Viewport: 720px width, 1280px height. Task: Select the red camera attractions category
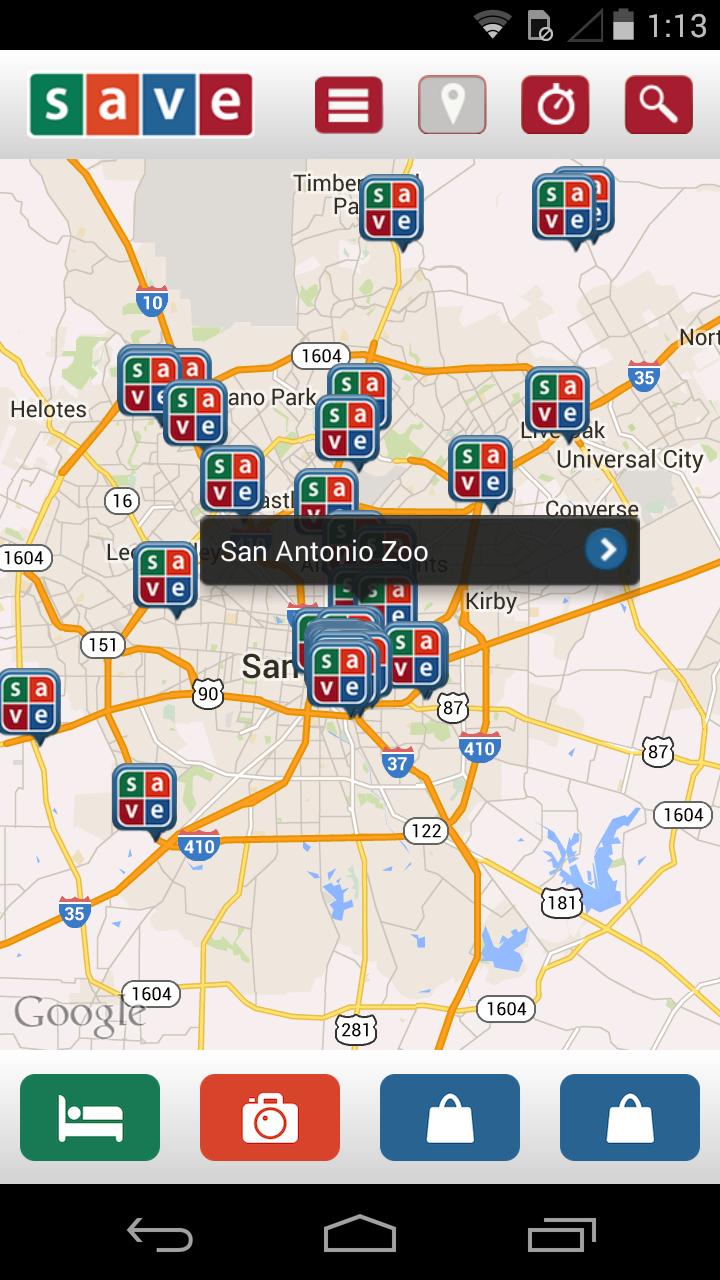click(270, 1117)
